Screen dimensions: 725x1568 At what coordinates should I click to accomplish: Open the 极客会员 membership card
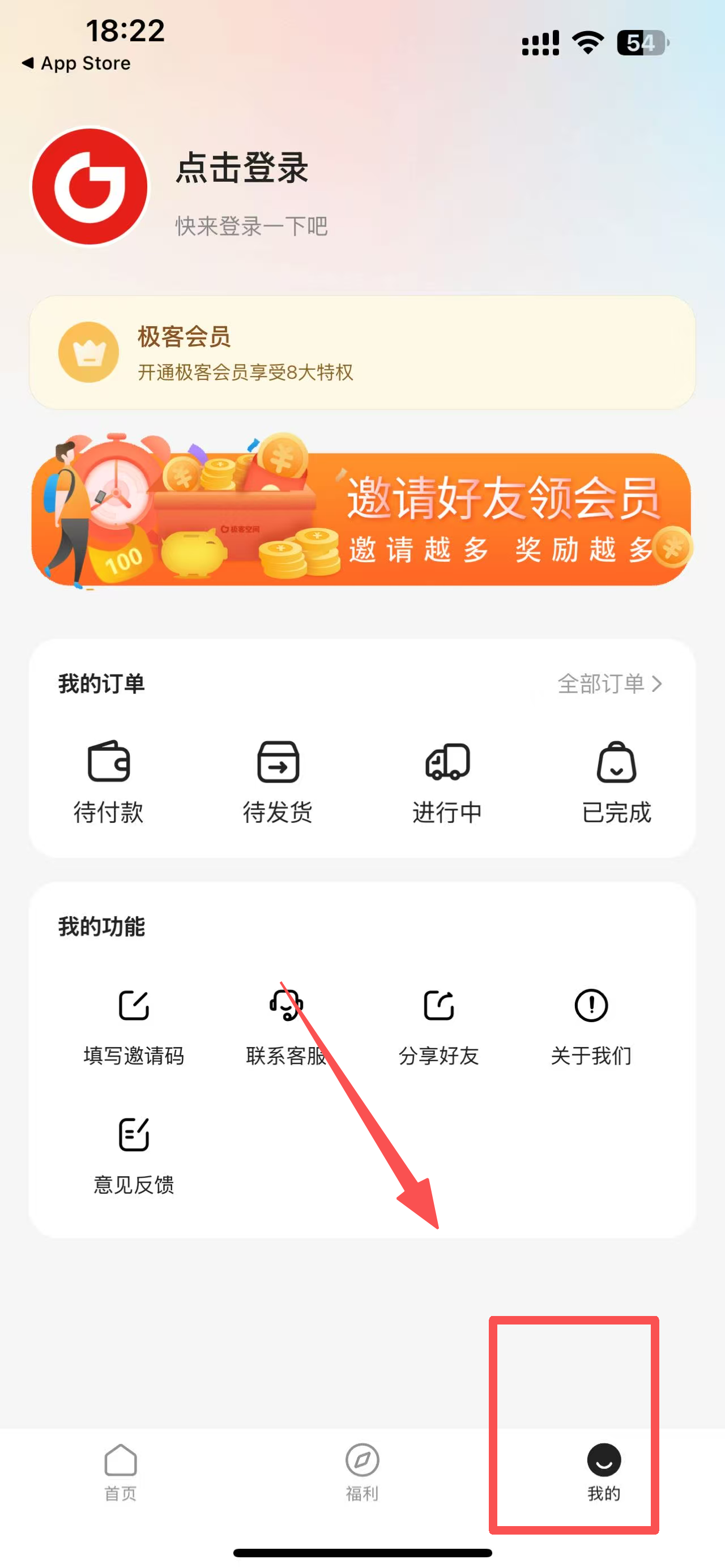(362, 352)
